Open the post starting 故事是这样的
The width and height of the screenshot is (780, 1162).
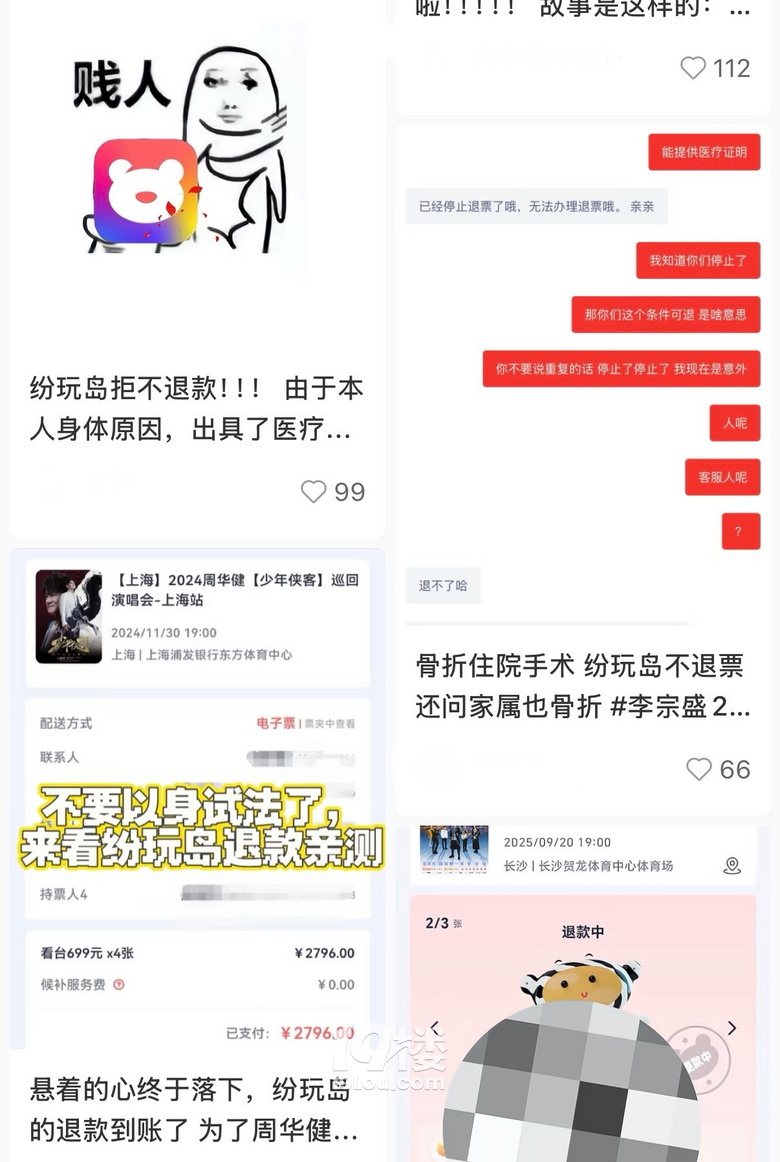point(582,10)
